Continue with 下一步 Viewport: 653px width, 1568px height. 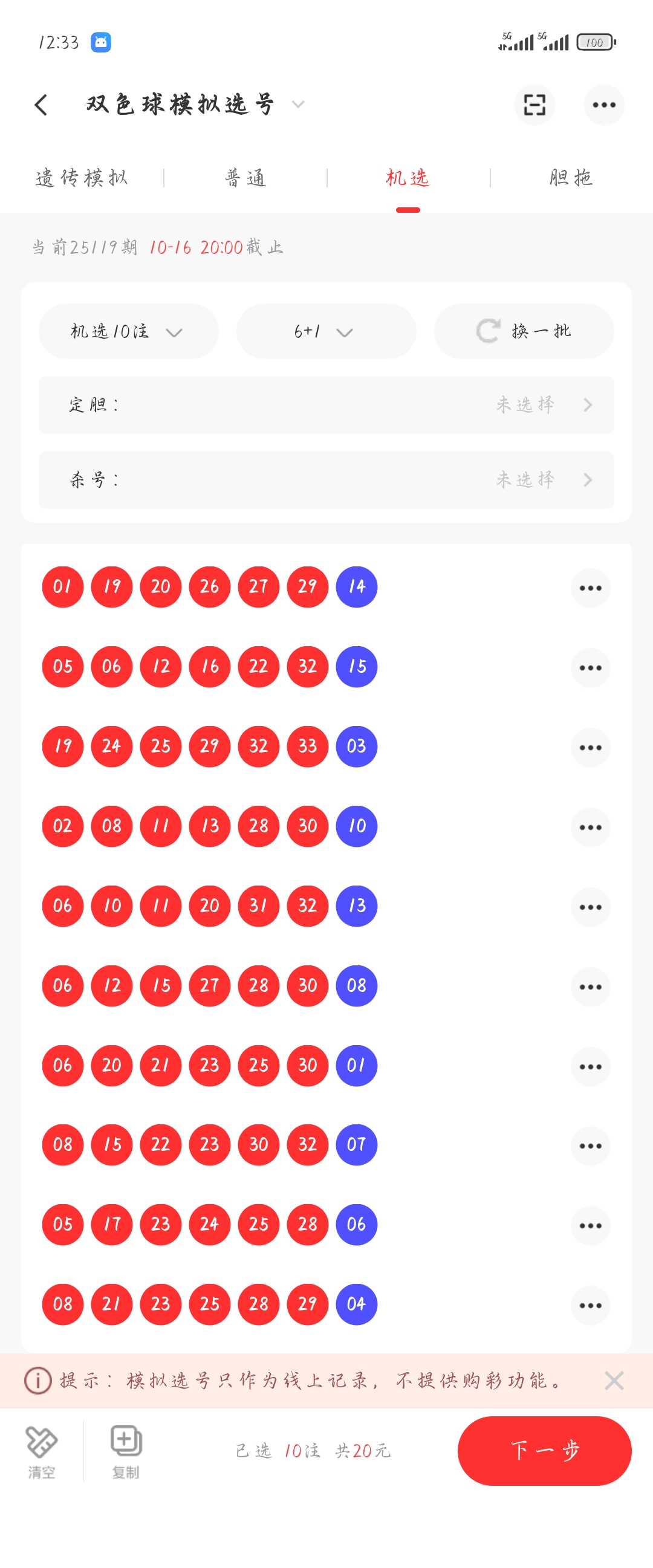[544, 1451]
